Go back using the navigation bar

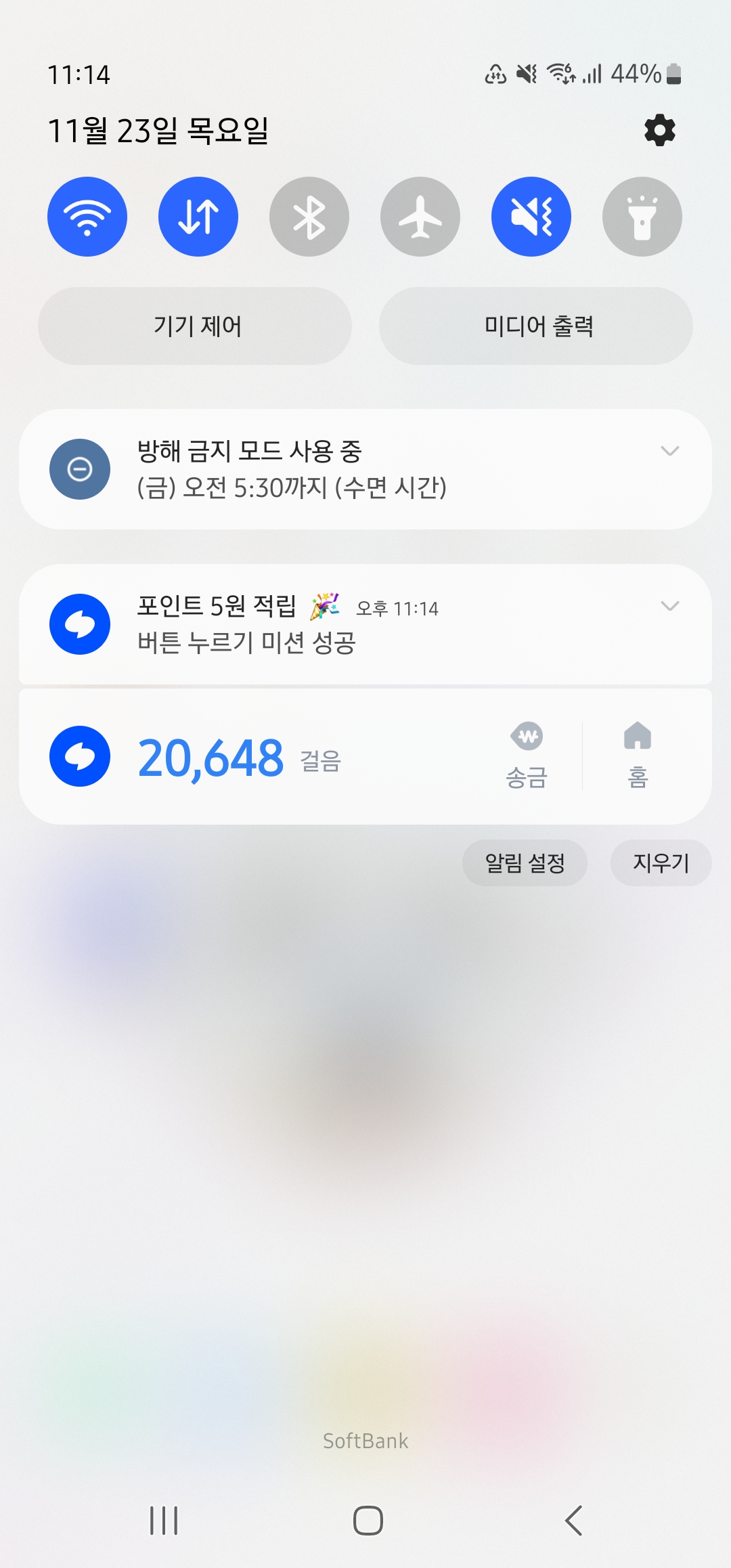pos(573,1521)
